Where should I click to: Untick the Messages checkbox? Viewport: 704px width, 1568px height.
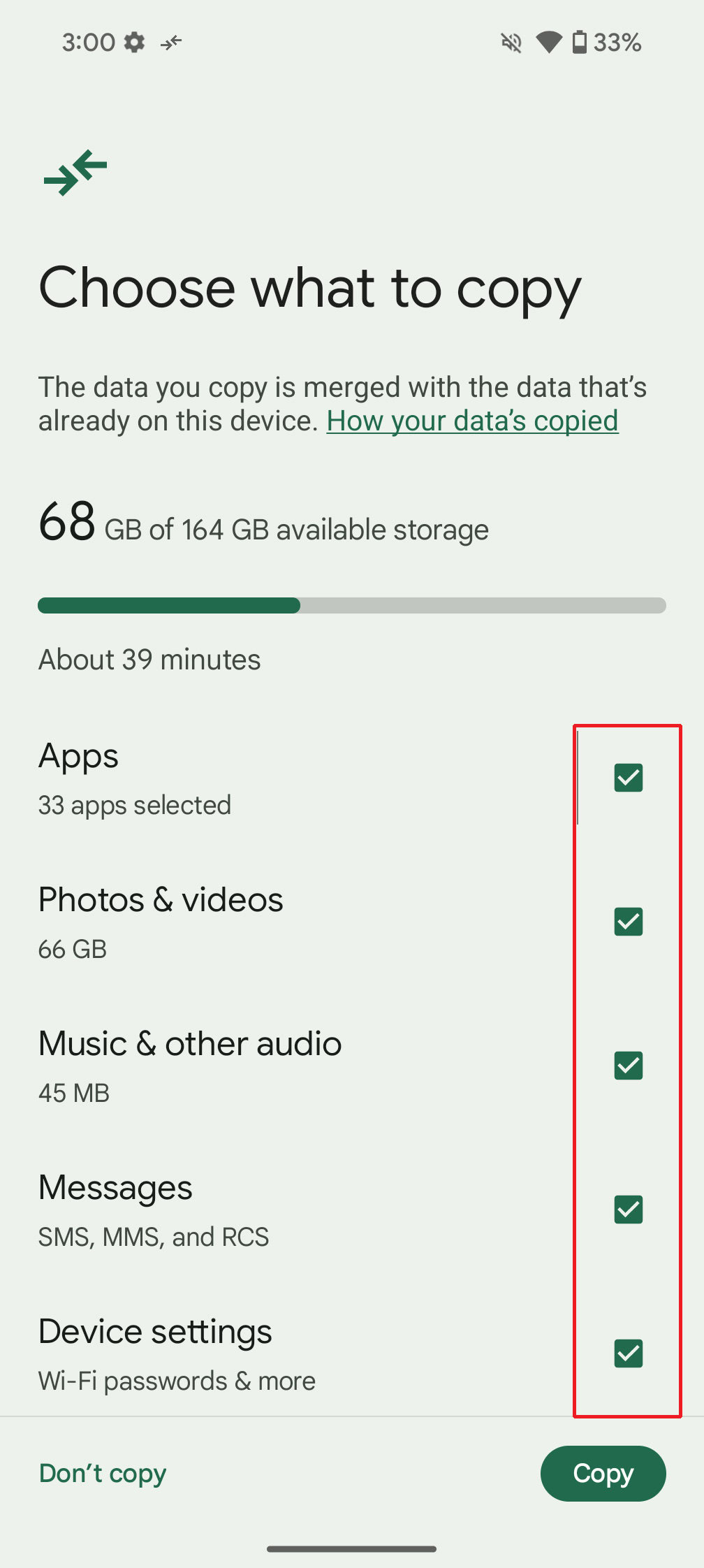point(628,1210)
